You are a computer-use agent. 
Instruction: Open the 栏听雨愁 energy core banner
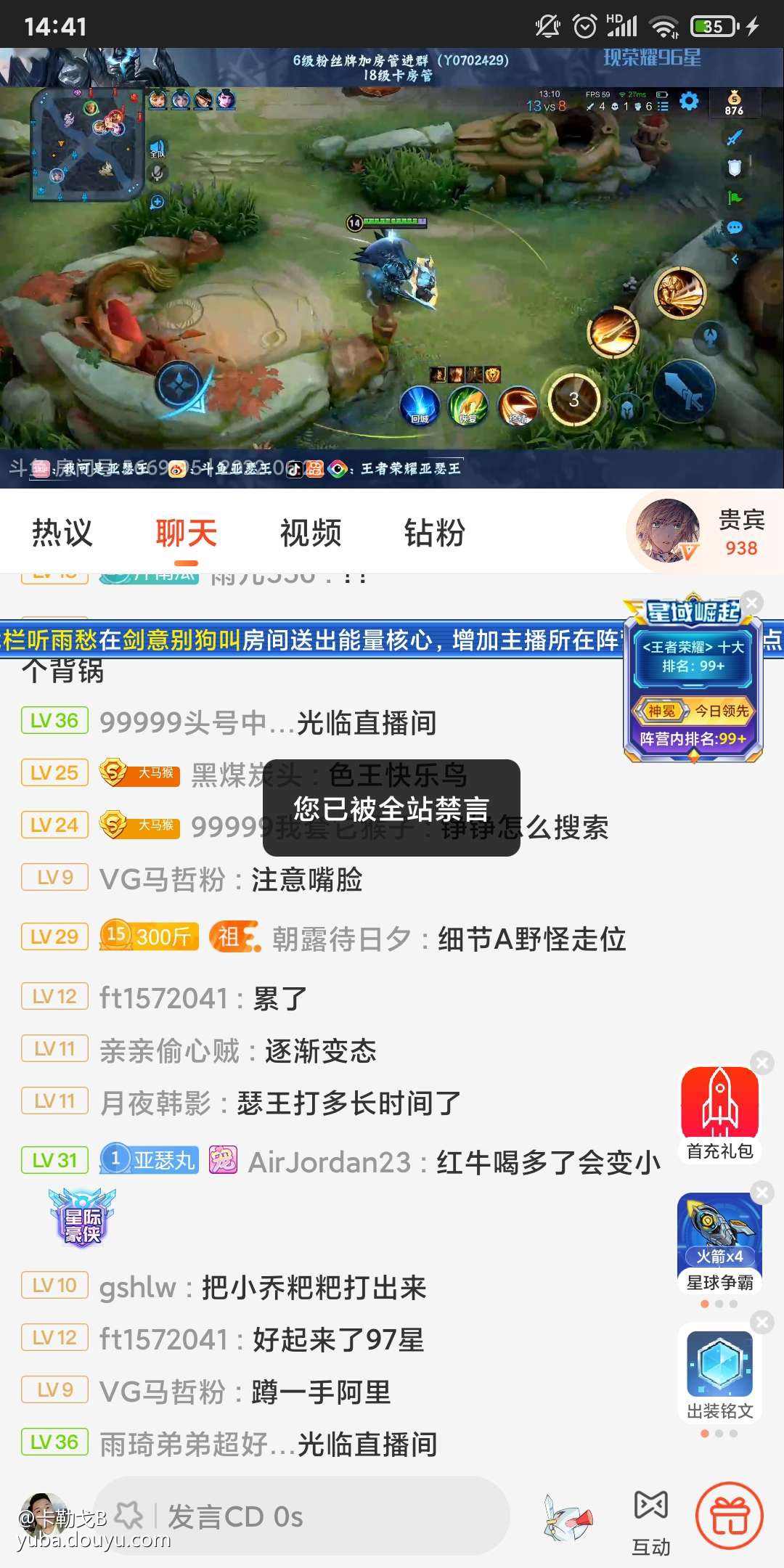(312, 640)
